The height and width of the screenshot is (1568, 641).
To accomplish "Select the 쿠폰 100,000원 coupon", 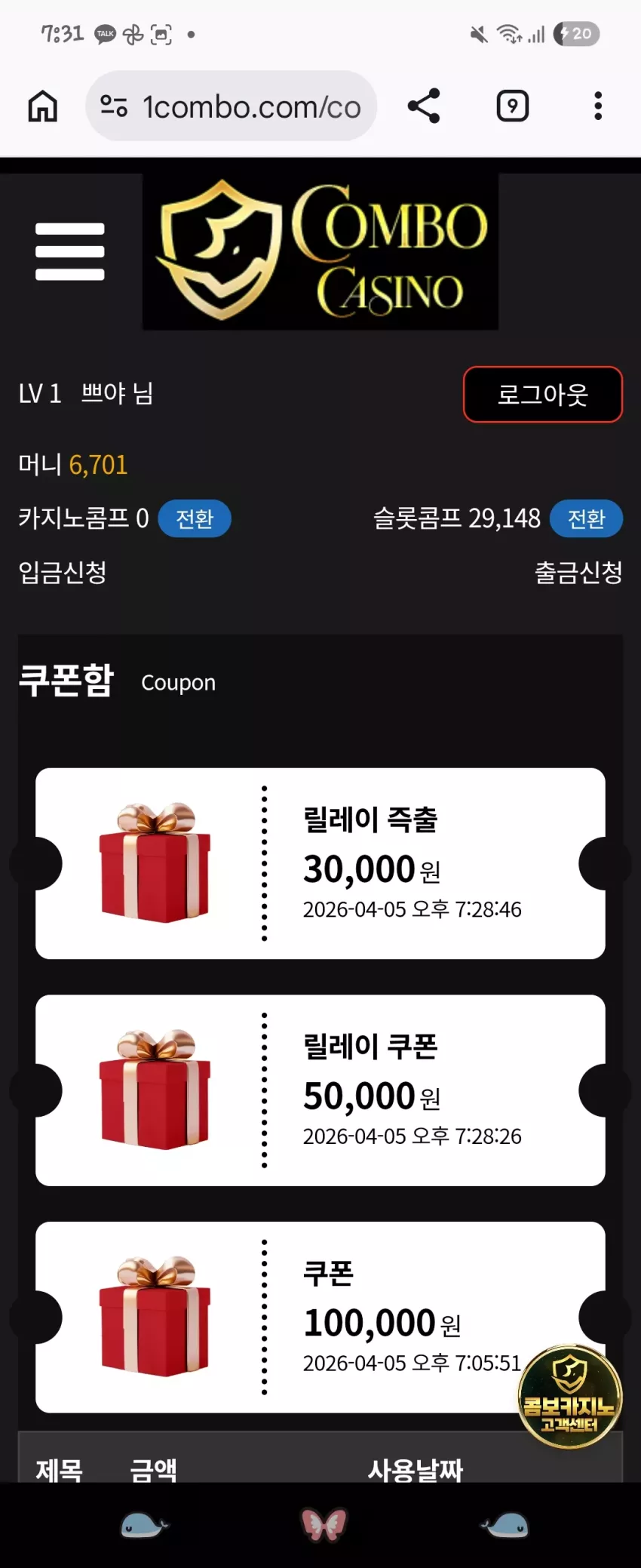I will pyautogui.click(x=320, y=1317).
